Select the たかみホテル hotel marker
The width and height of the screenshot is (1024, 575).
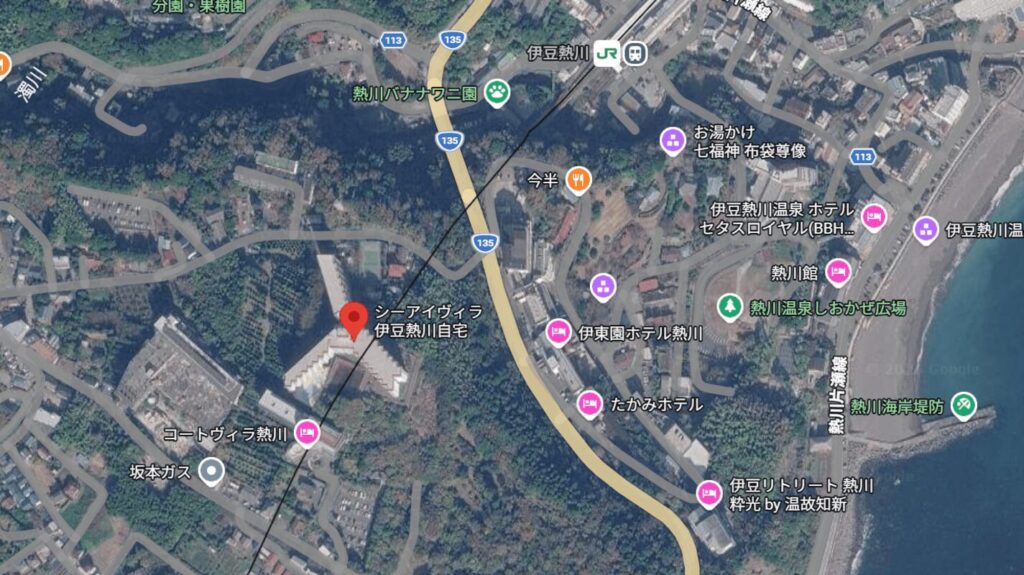click(x=590, y=404)
